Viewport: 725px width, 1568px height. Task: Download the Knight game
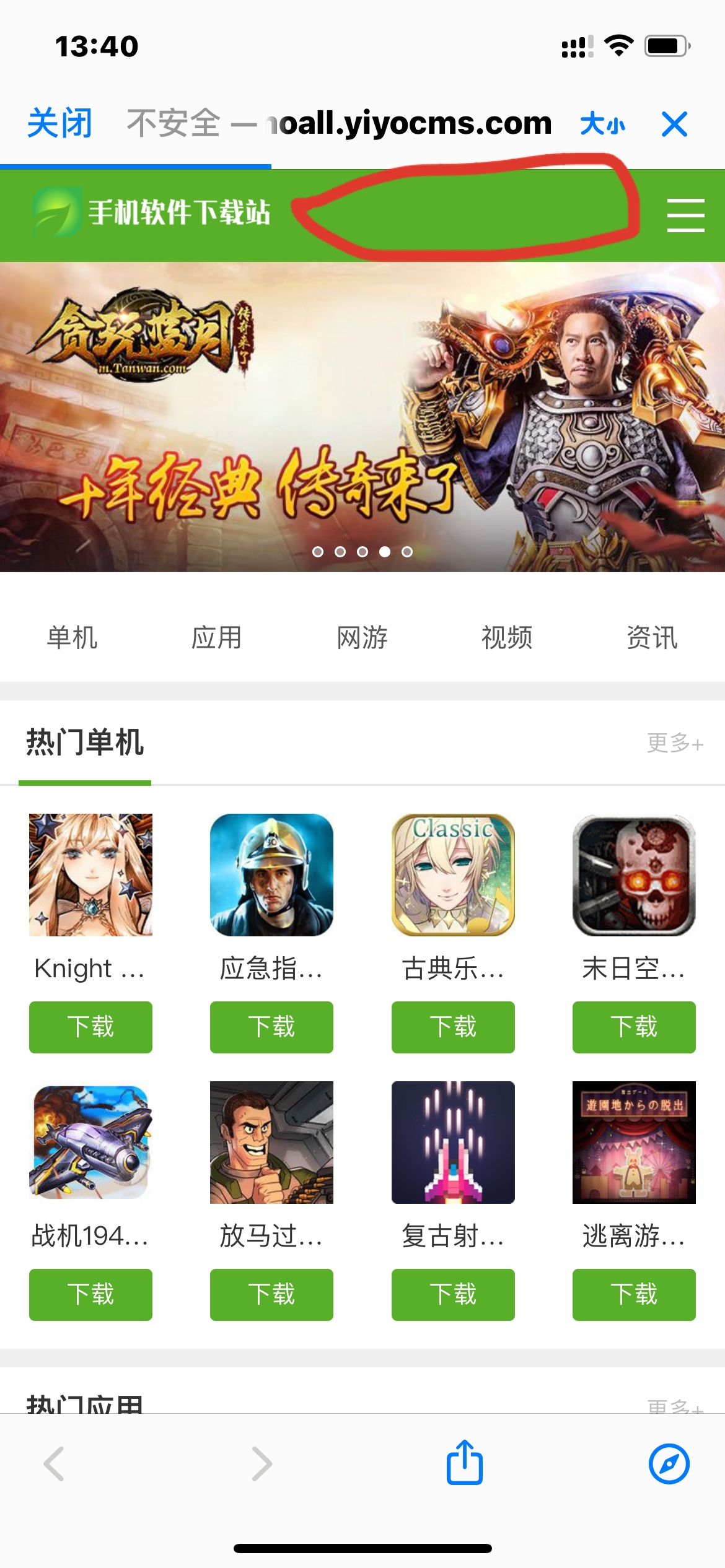coord(90,1027)
